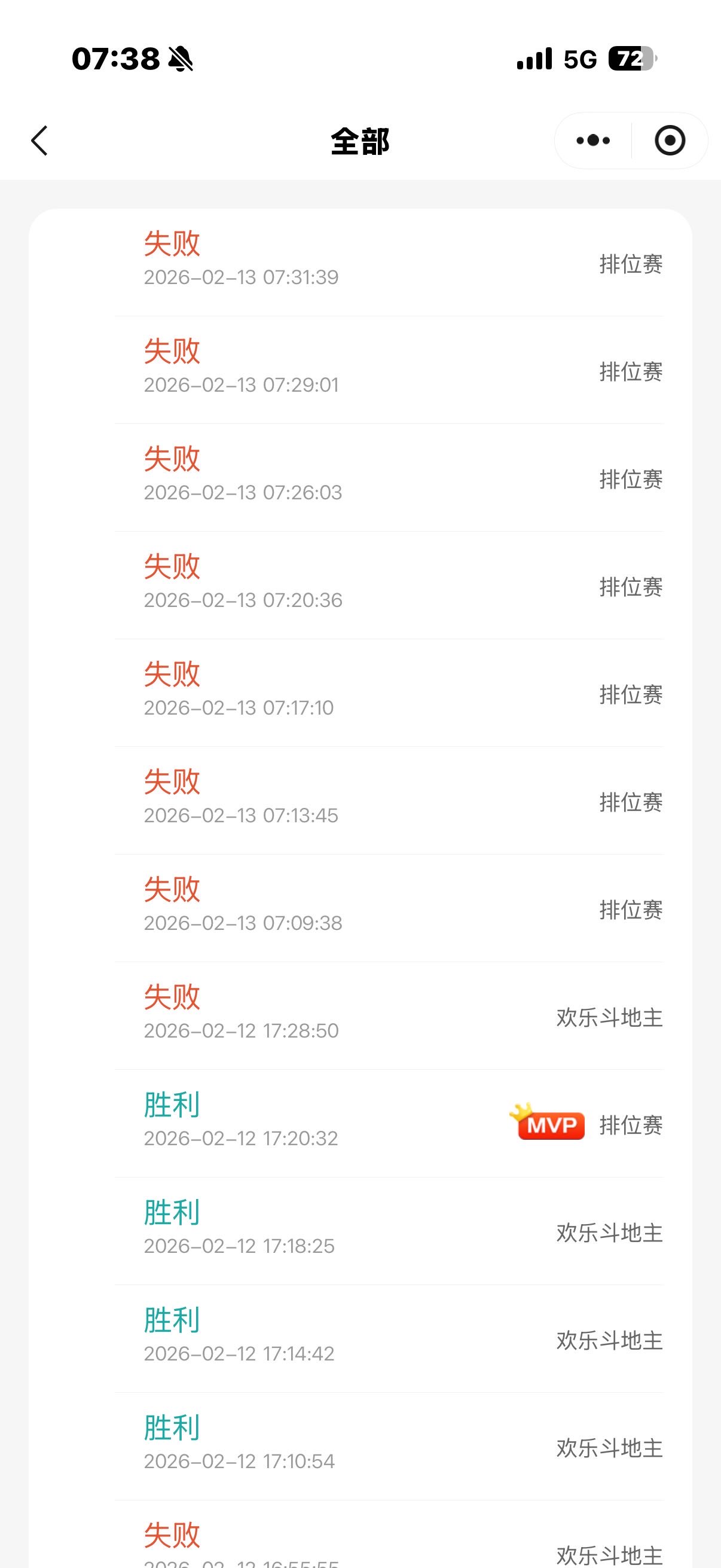Close the mini program with the circle icon
The height and width of the screenshot is (1568, 721).
[x=670, y=141]
